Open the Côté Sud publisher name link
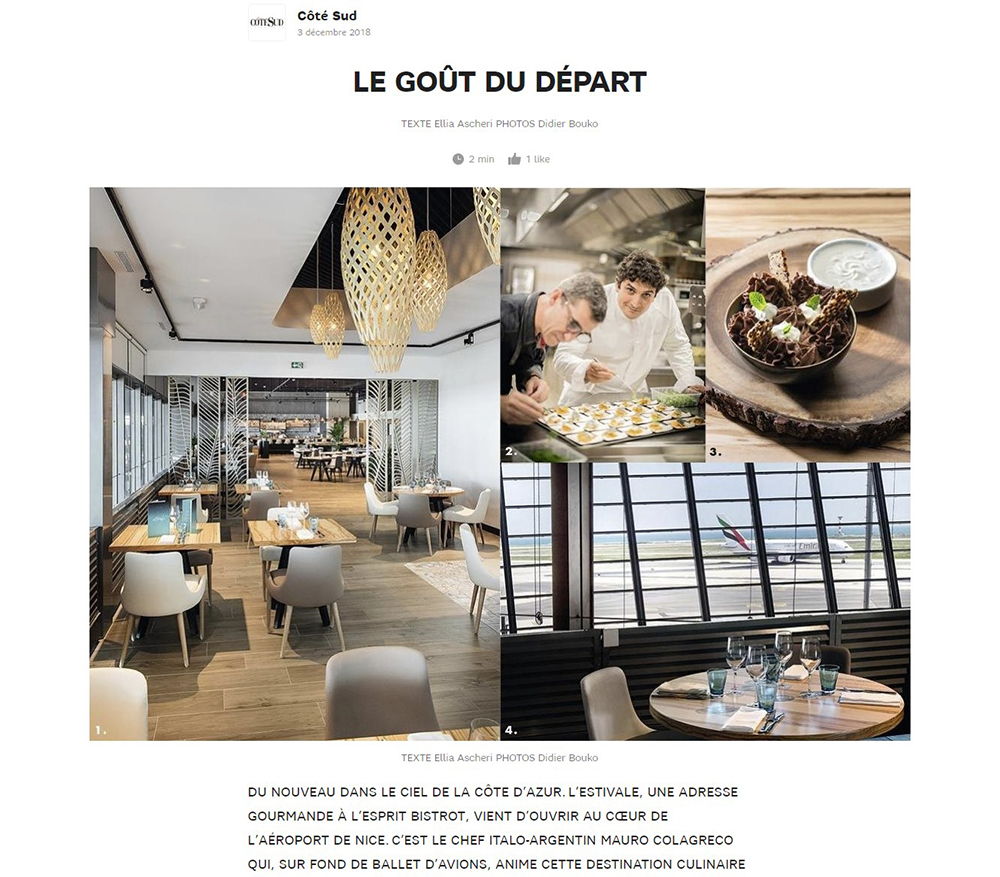The height and width of the screenshot is (877, 1000). tap(327, 15)
